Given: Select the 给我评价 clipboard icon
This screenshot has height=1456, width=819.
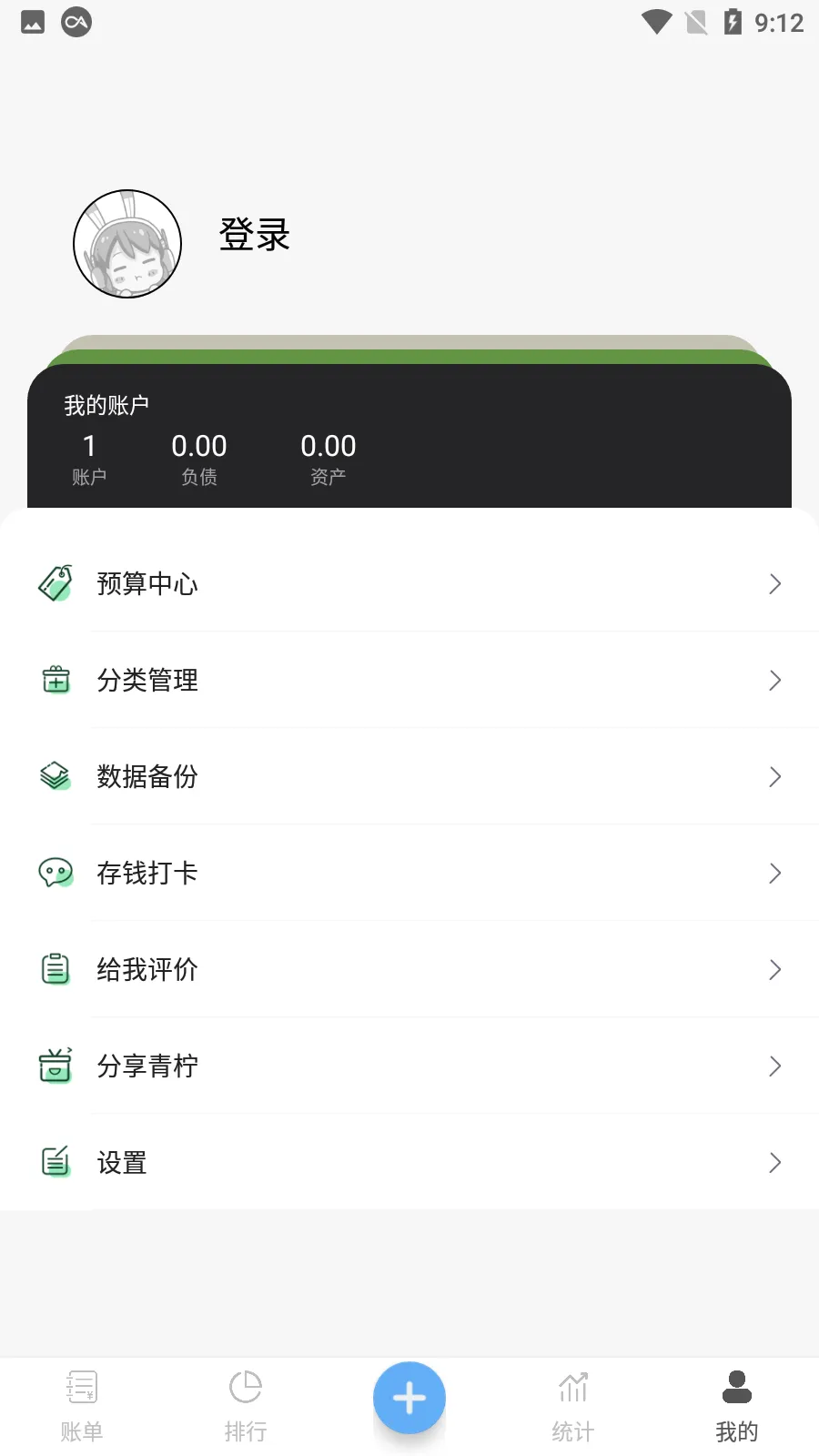Looking at the screenshot, I should 56,969.
